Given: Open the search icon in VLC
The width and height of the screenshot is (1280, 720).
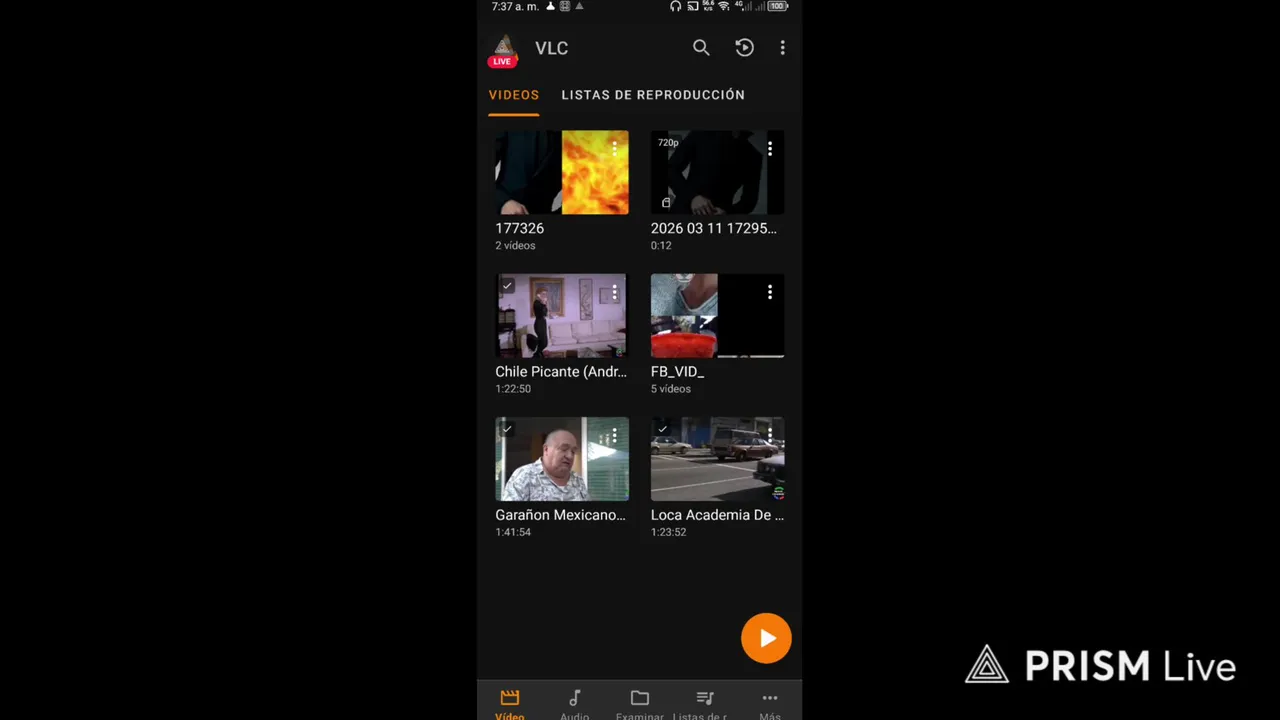Looking at the screenshot, I should pyautogui.click(x=701, y=48).
